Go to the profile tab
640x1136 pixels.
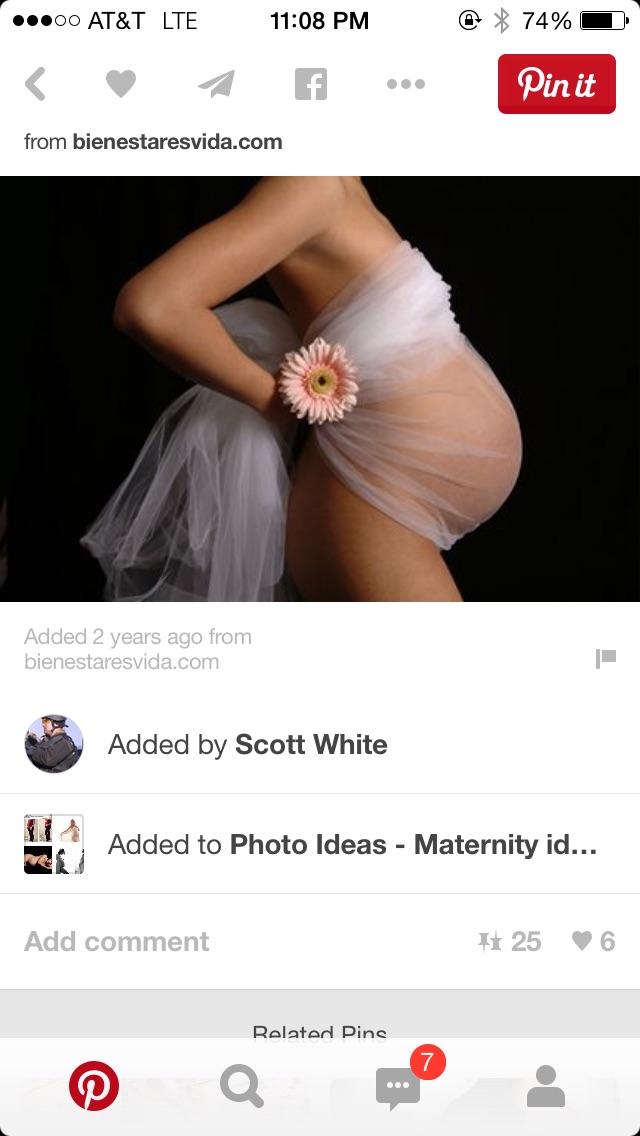[545, 1086]
